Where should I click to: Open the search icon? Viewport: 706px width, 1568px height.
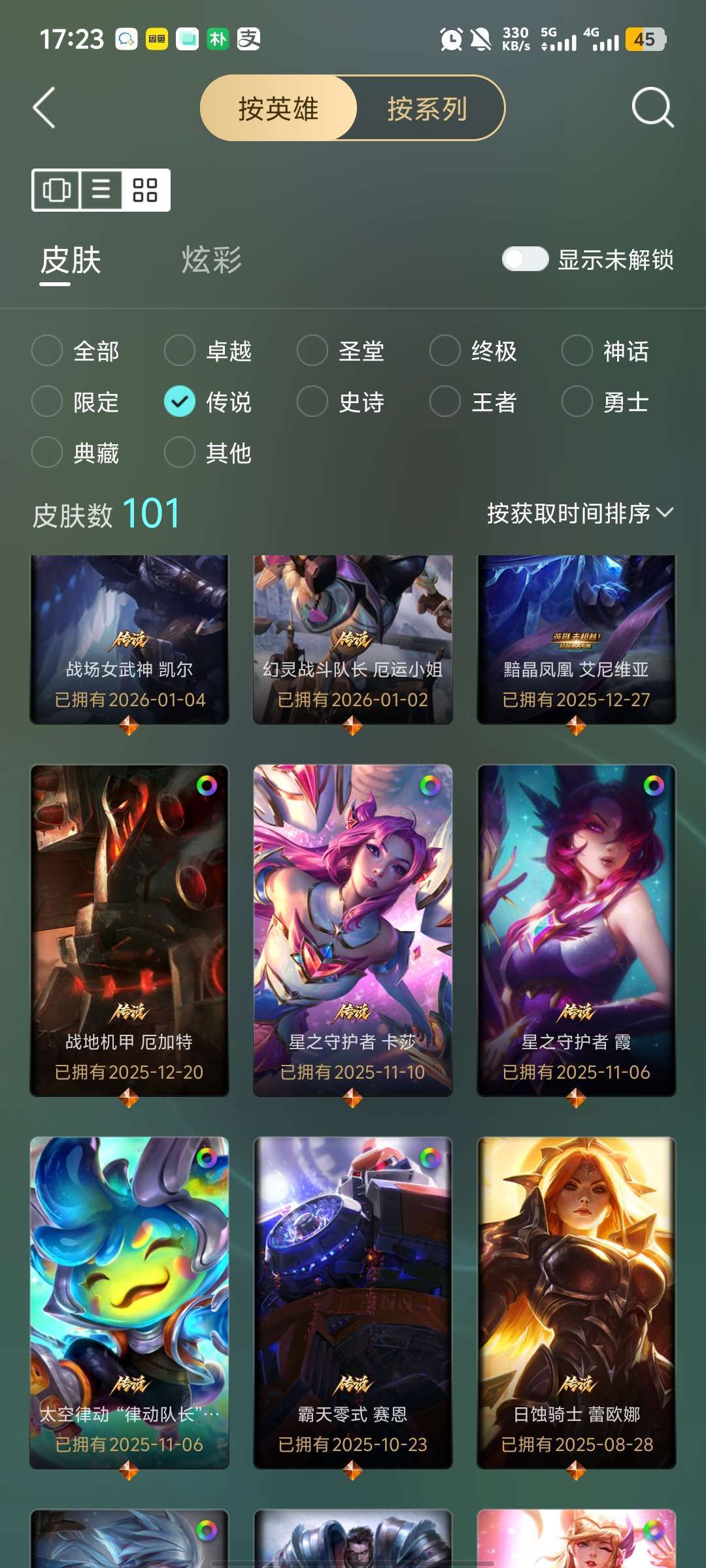[652, 107]
